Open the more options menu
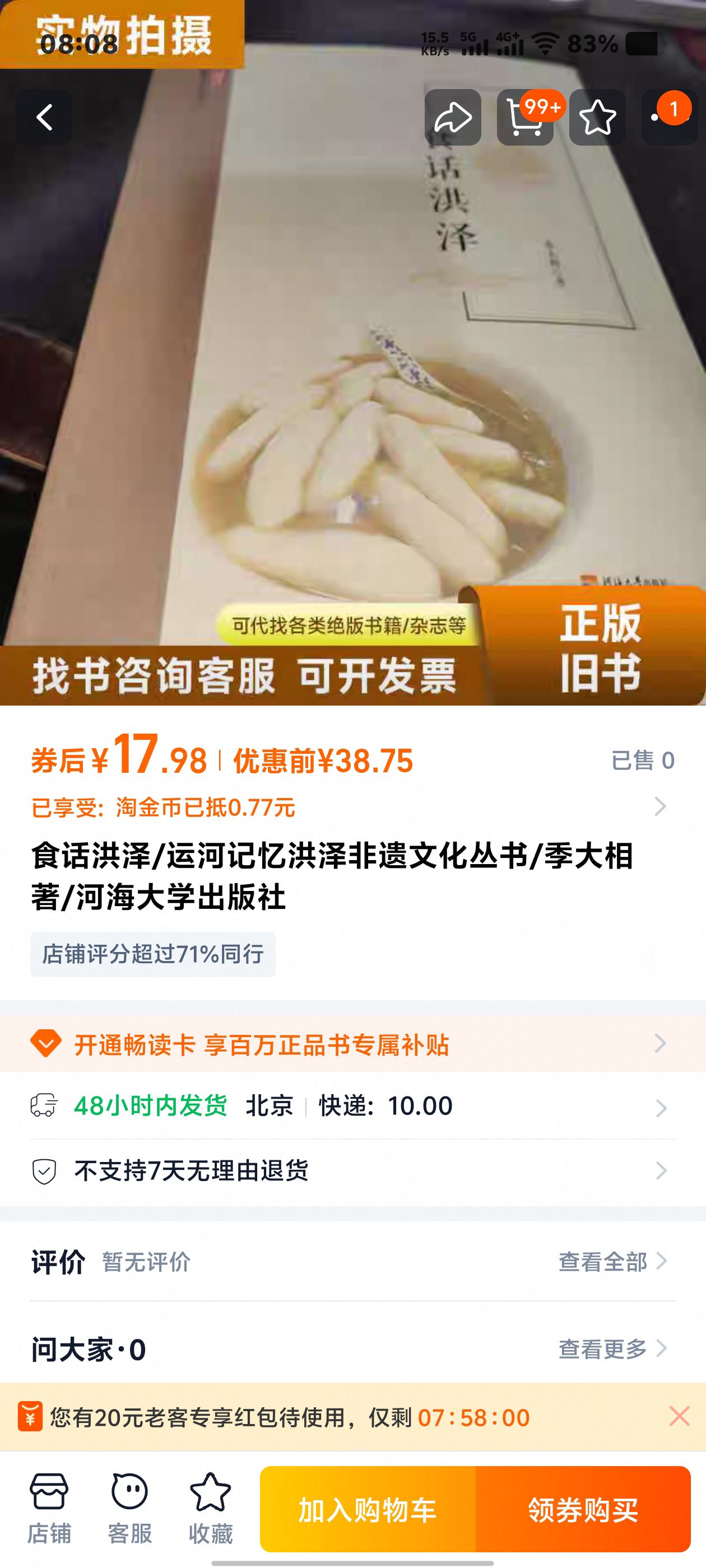Image resolution: width=706 pixels, height=1568 pixels. 669,118
